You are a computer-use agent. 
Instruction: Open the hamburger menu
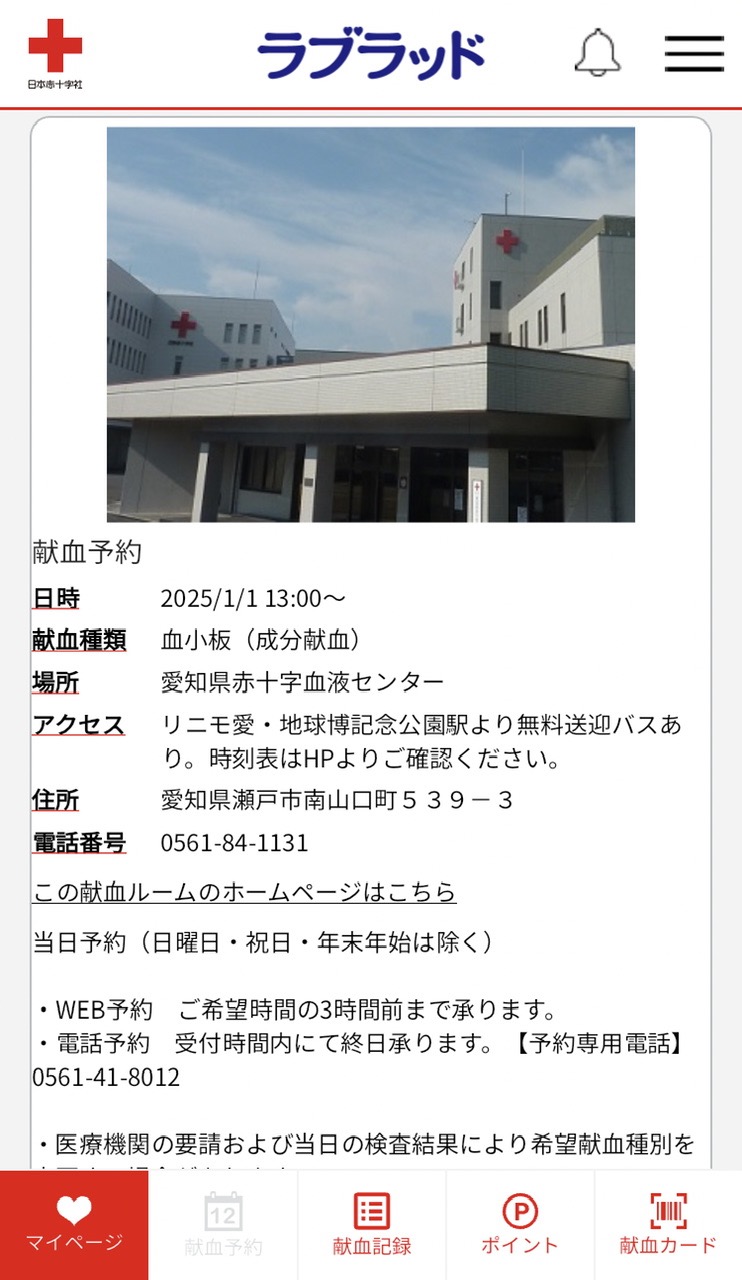[x=694, y=53]
